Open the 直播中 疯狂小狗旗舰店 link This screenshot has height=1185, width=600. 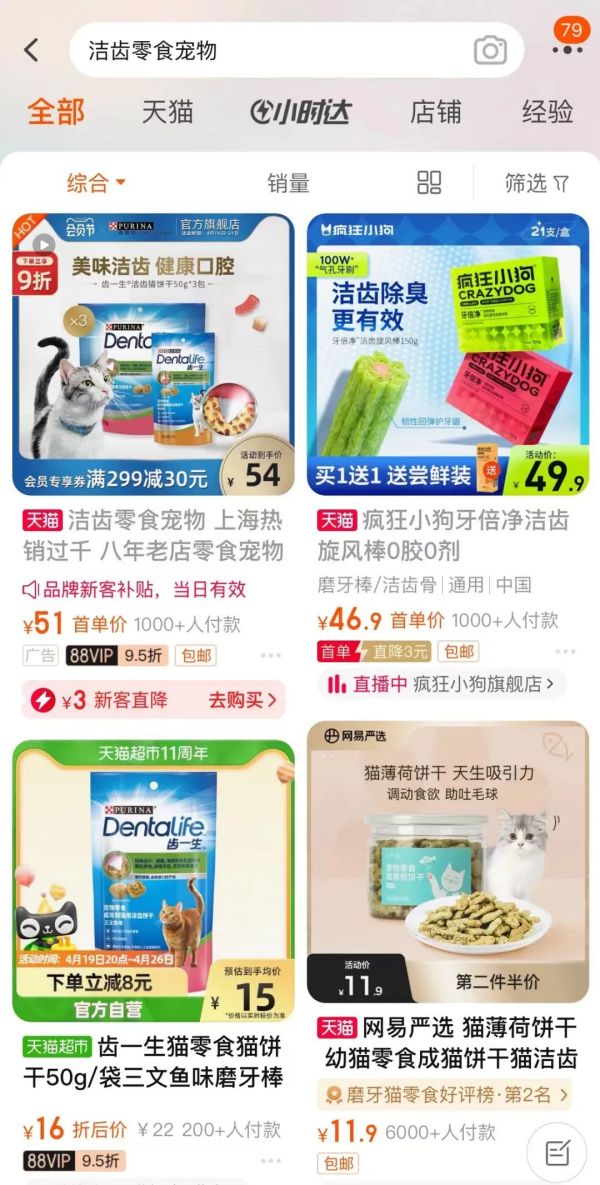(x=441, y=684)
